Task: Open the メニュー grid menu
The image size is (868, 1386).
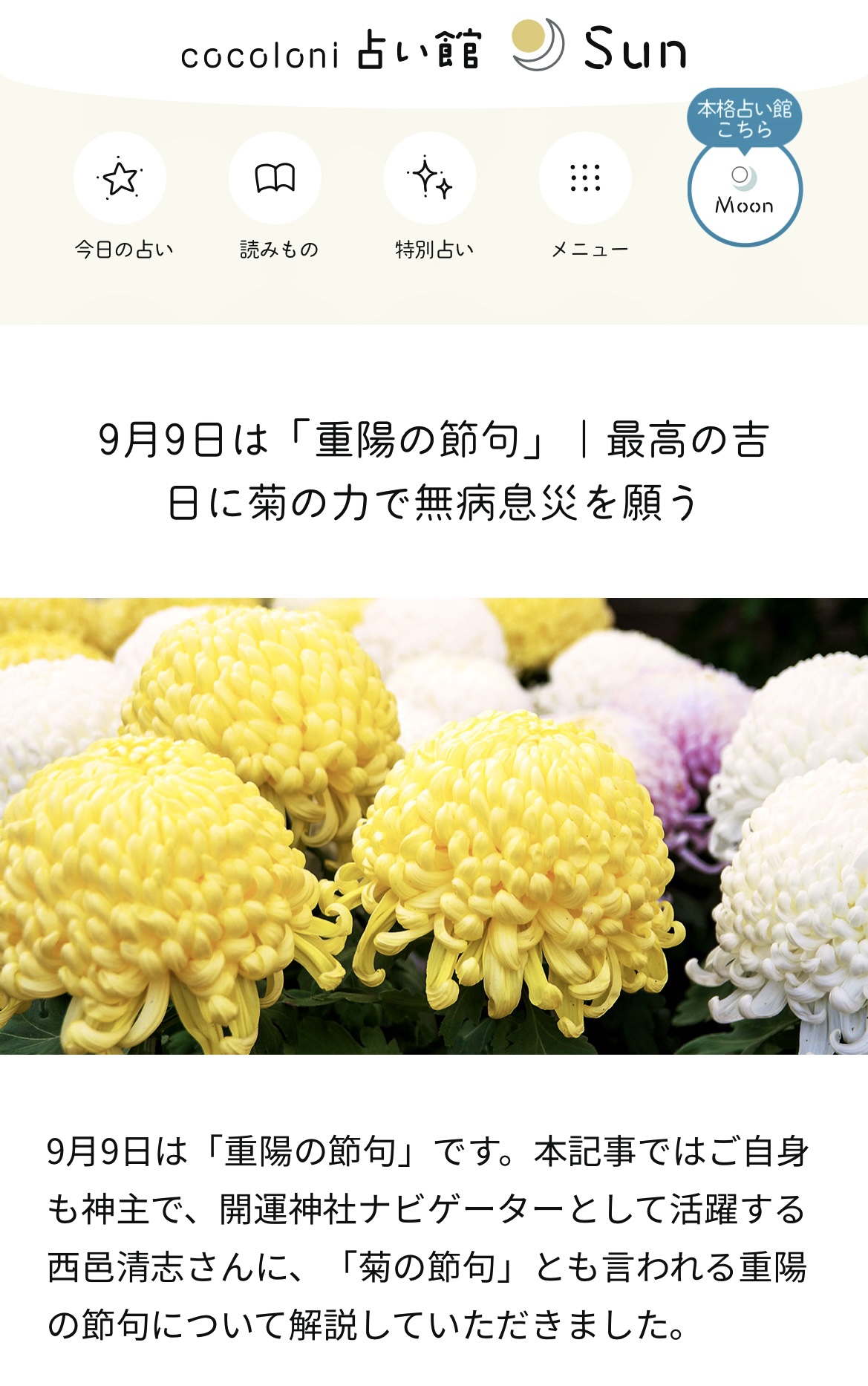Action: pos(585,178)
